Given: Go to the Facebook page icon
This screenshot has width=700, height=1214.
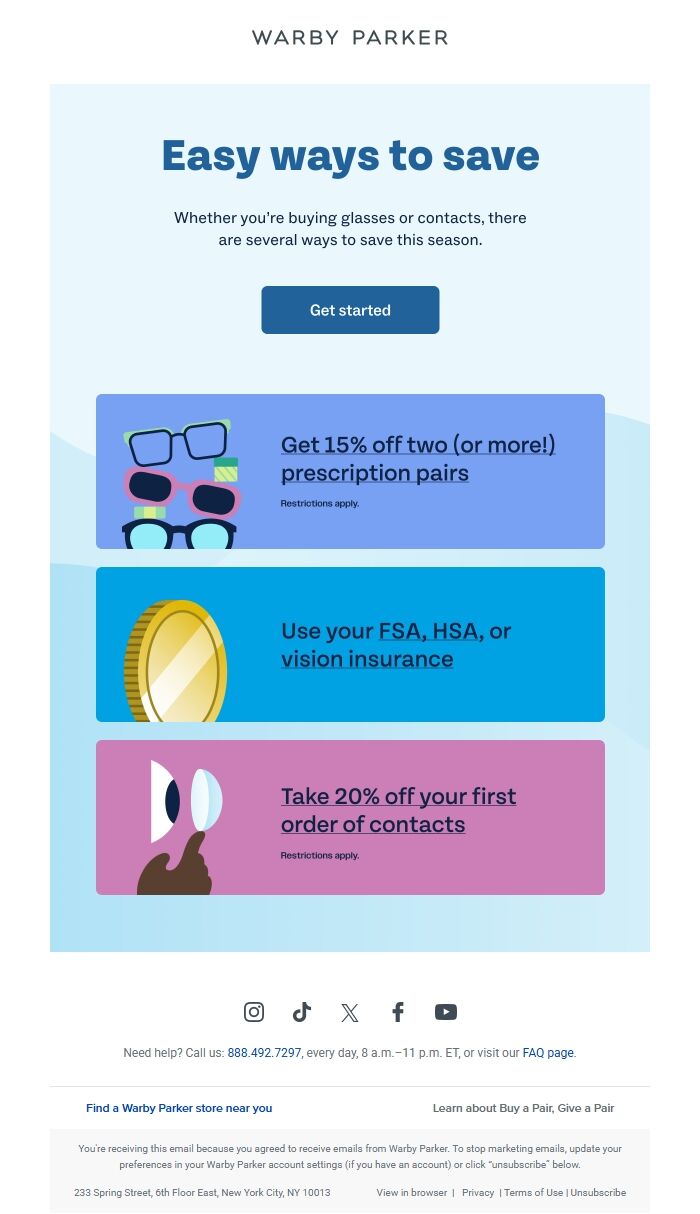Looking at the screenshot, I should (398, 1012).
